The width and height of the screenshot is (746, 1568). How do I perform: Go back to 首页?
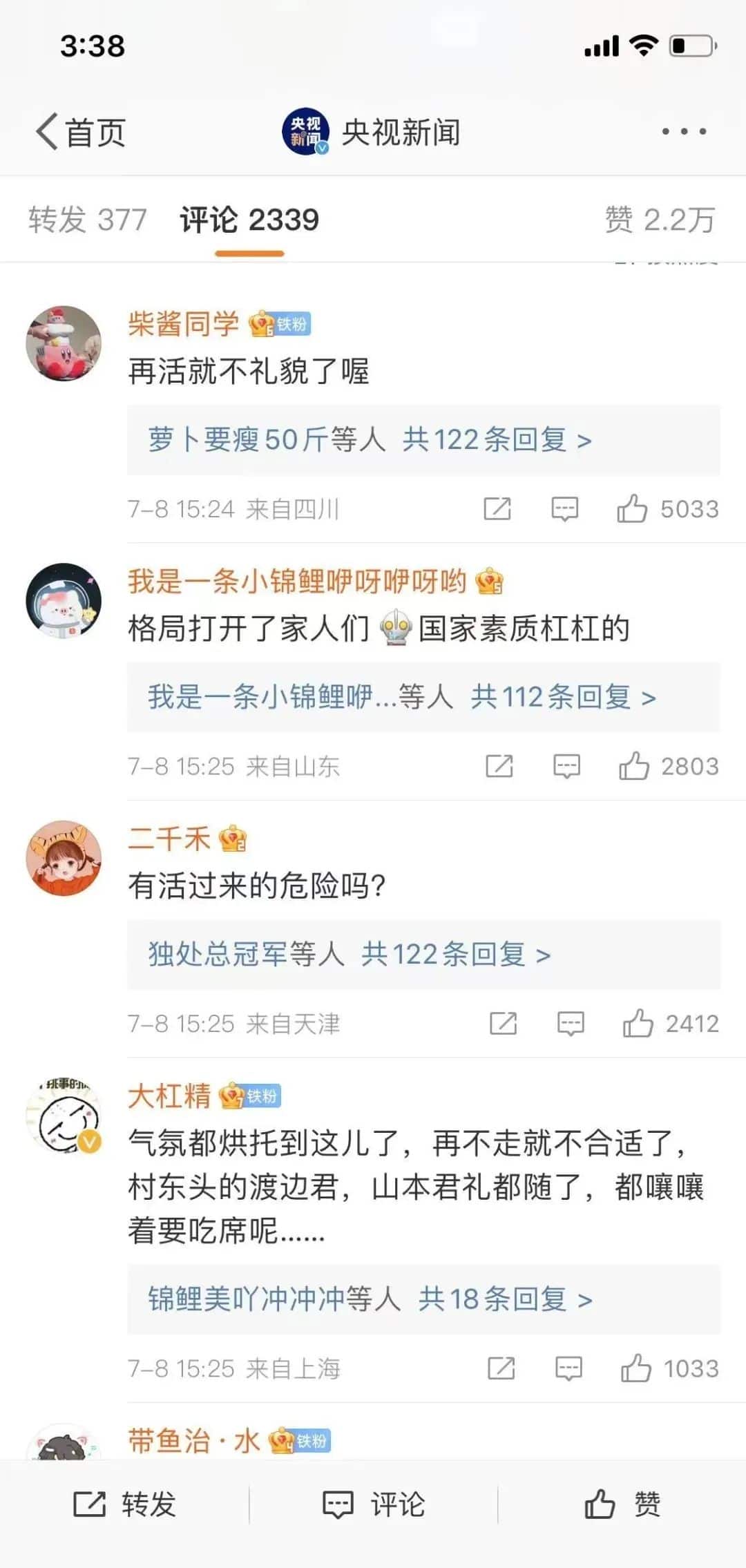81,132
